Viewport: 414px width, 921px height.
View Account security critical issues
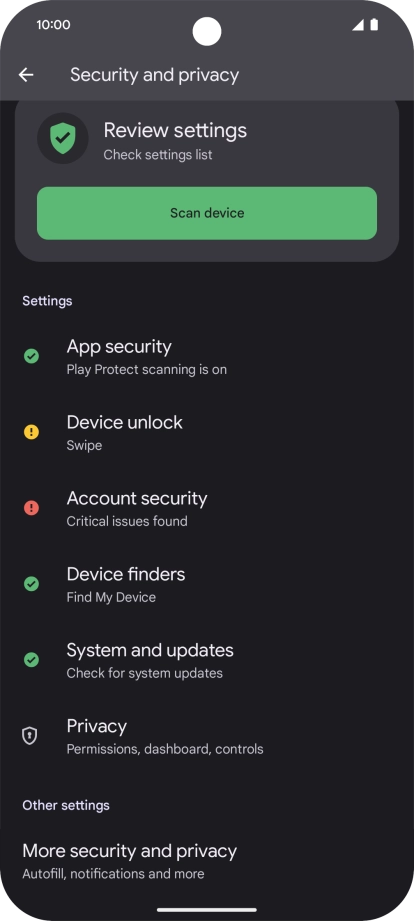(x=207, y=508)
